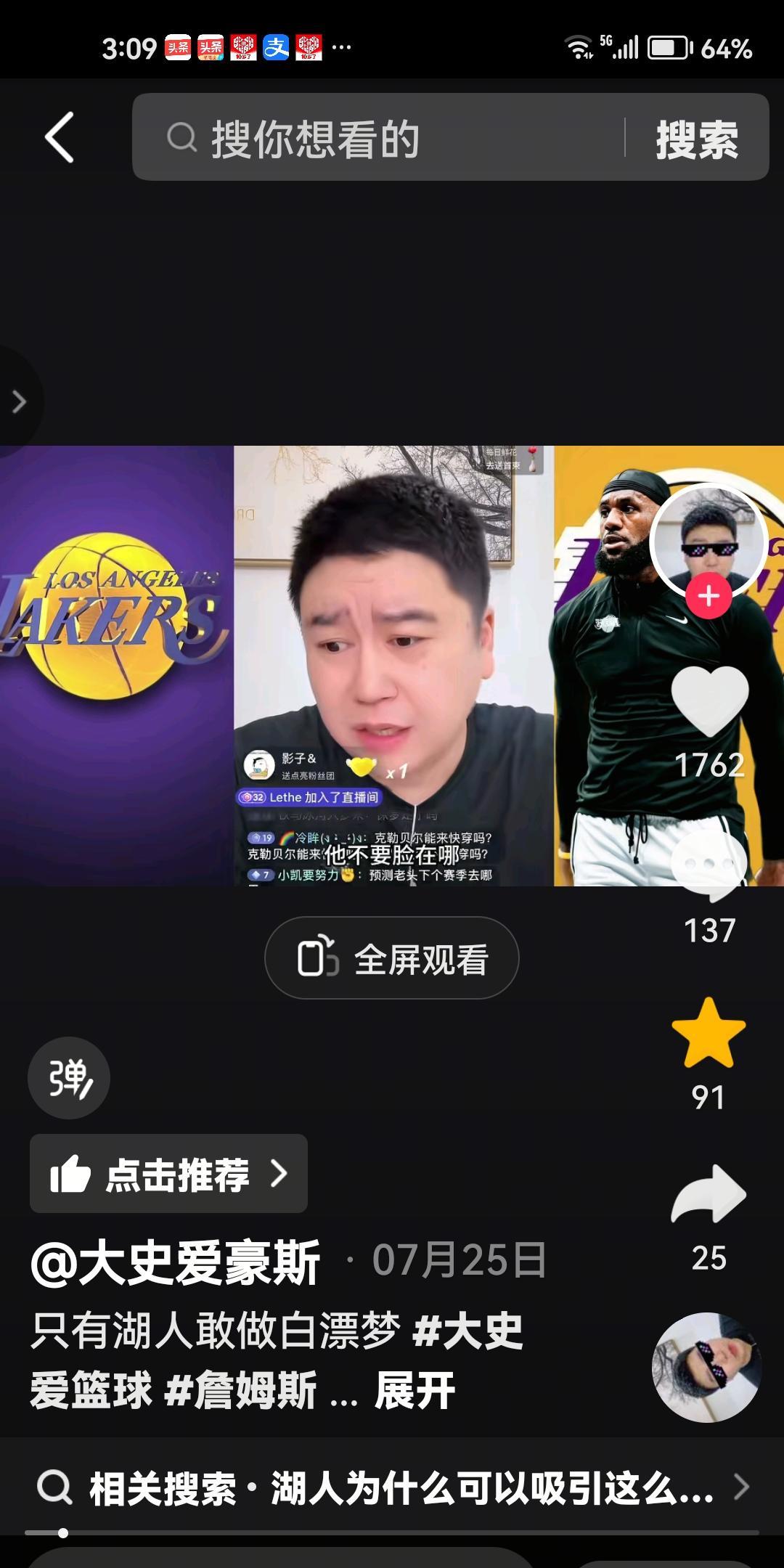The image size is (784, 1568).
Task: Share the video using the arrow icon
Action: coord(709,1196)
